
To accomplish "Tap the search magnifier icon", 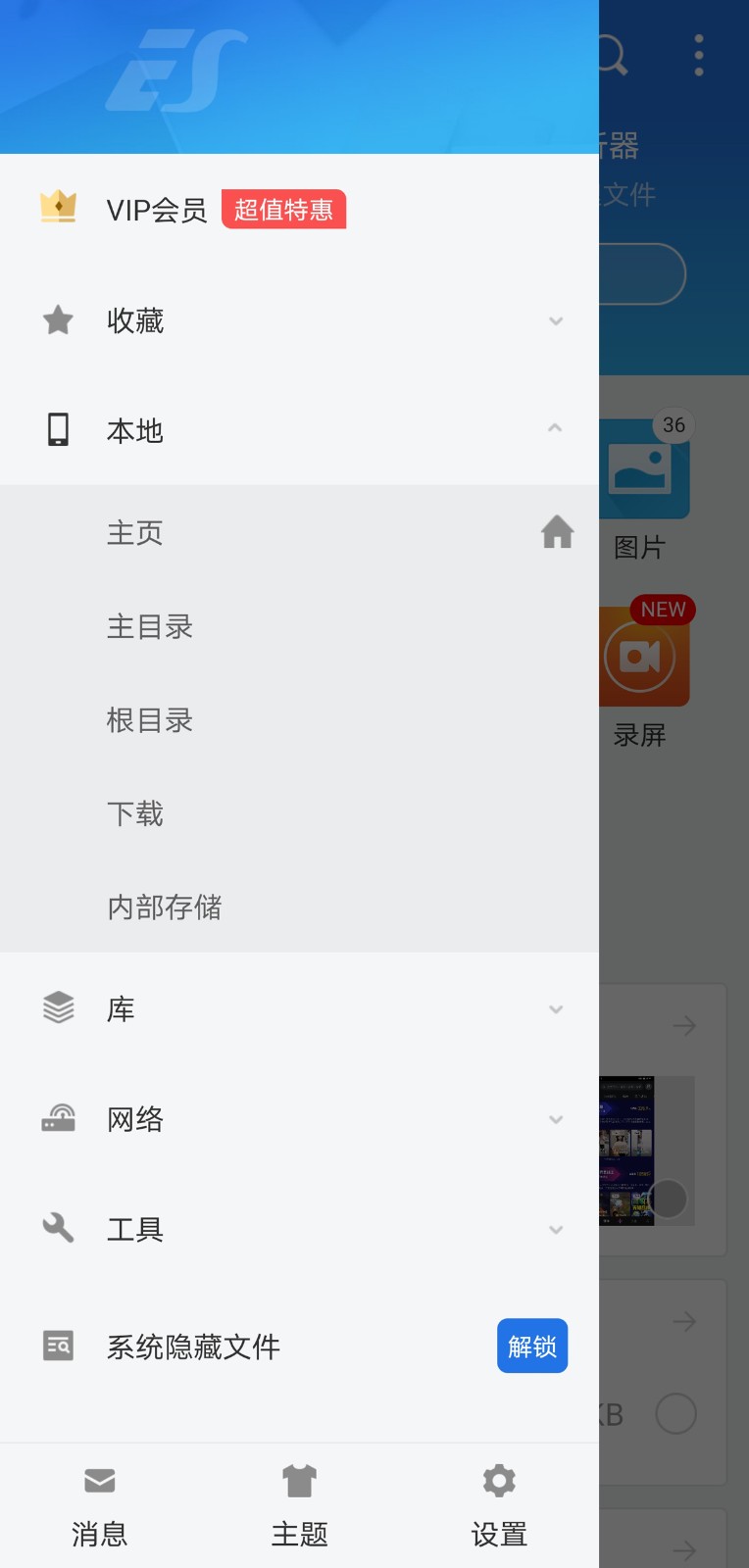I will pos(615,55).
